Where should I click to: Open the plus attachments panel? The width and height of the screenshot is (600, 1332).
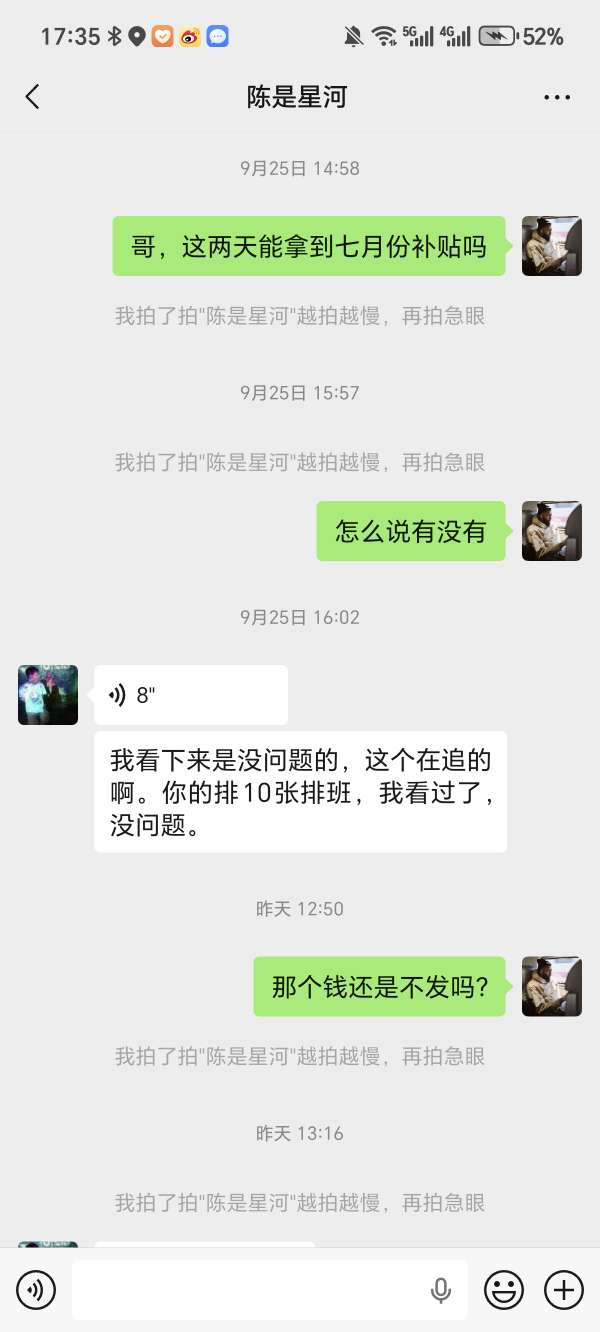tap(564, 1290)
